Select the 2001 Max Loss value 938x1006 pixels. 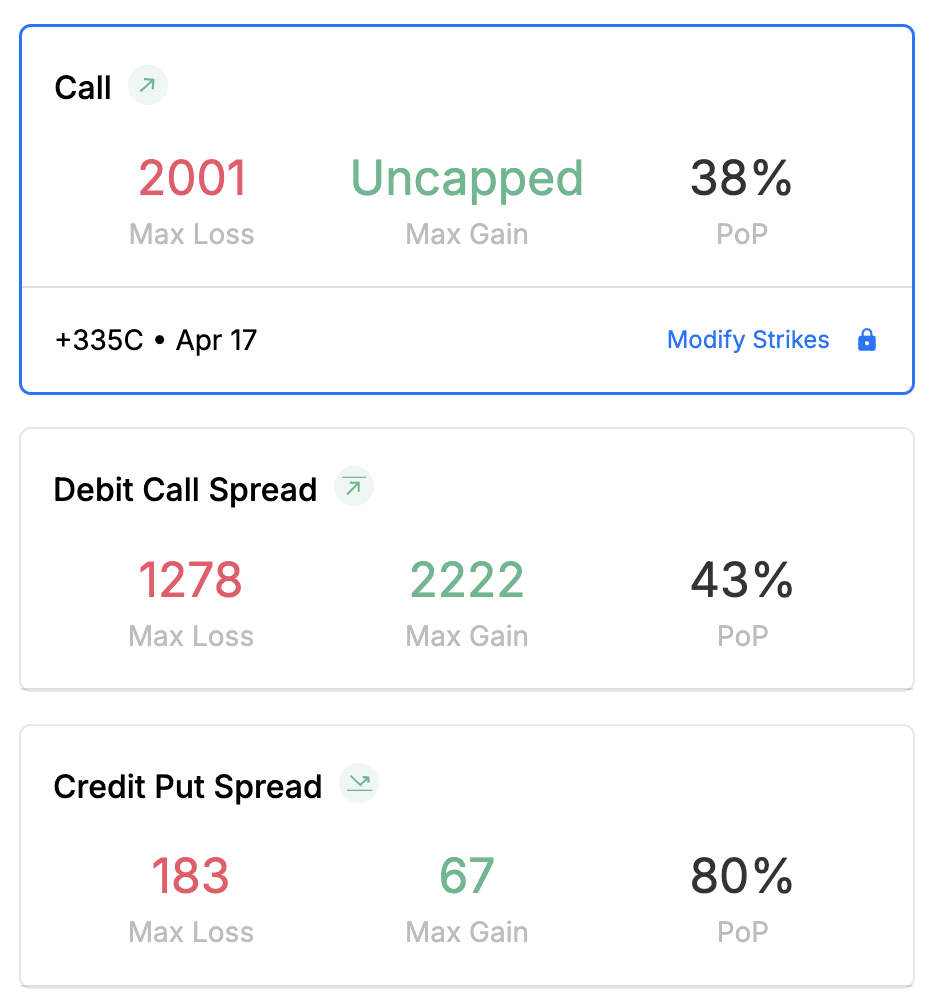click(x=191, y=178)
